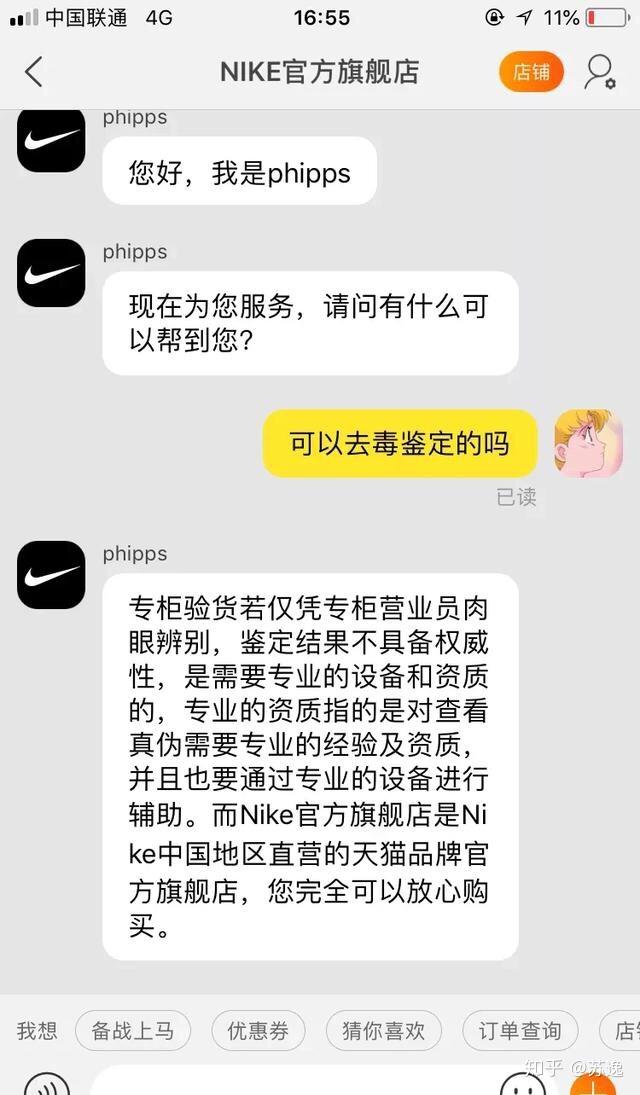Open the emoji picker
640x1095 pixels.
[522, 1086]
